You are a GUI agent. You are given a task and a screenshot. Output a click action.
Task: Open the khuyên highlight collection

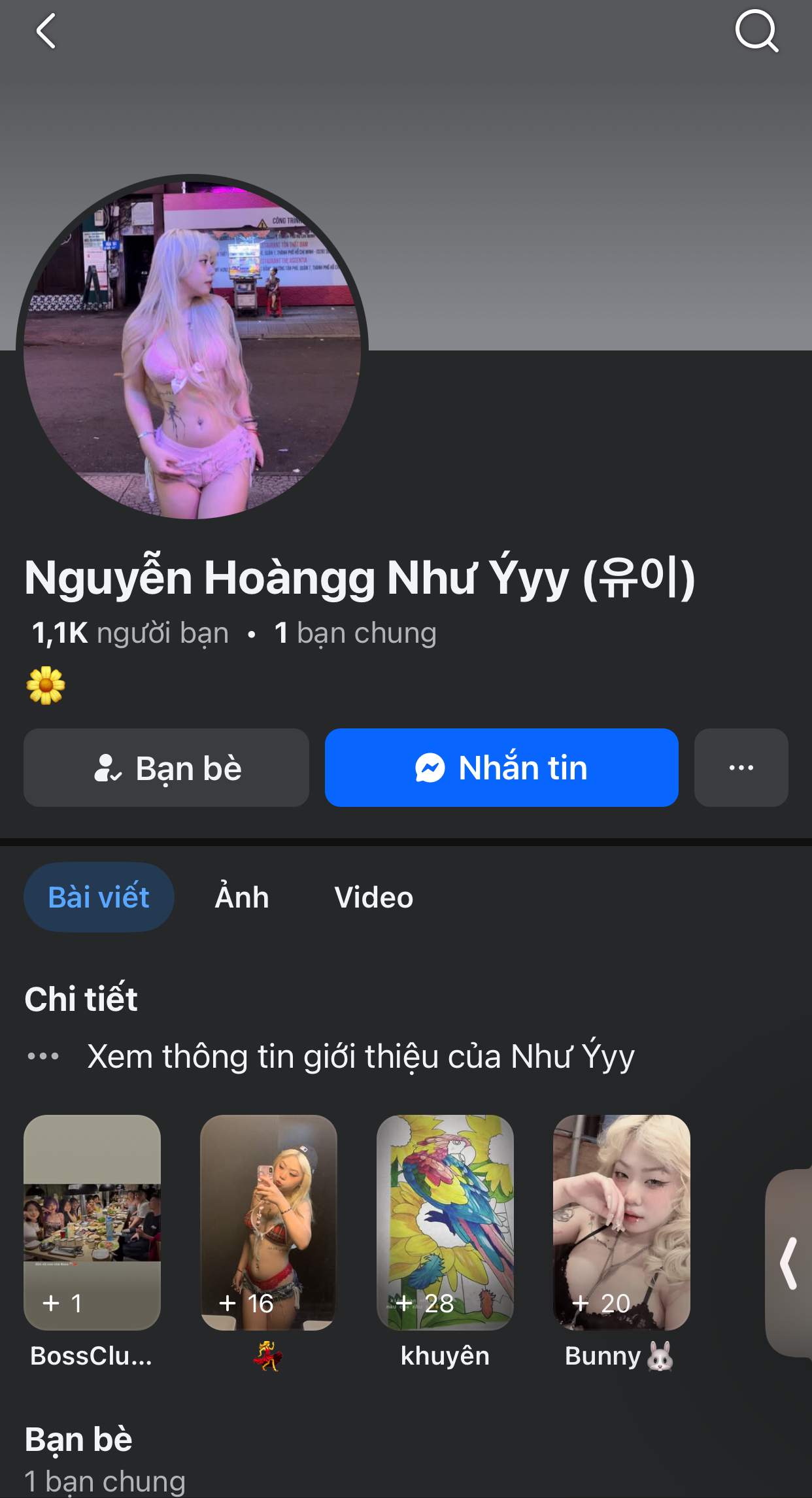445,1223
